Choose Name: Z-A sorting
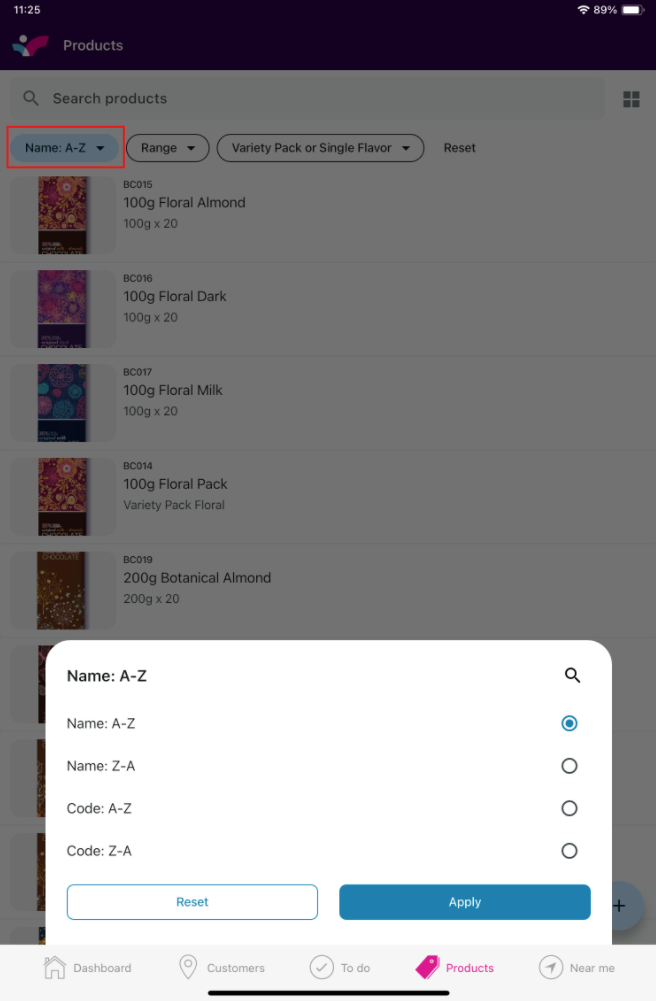 [x=569, y=766]
